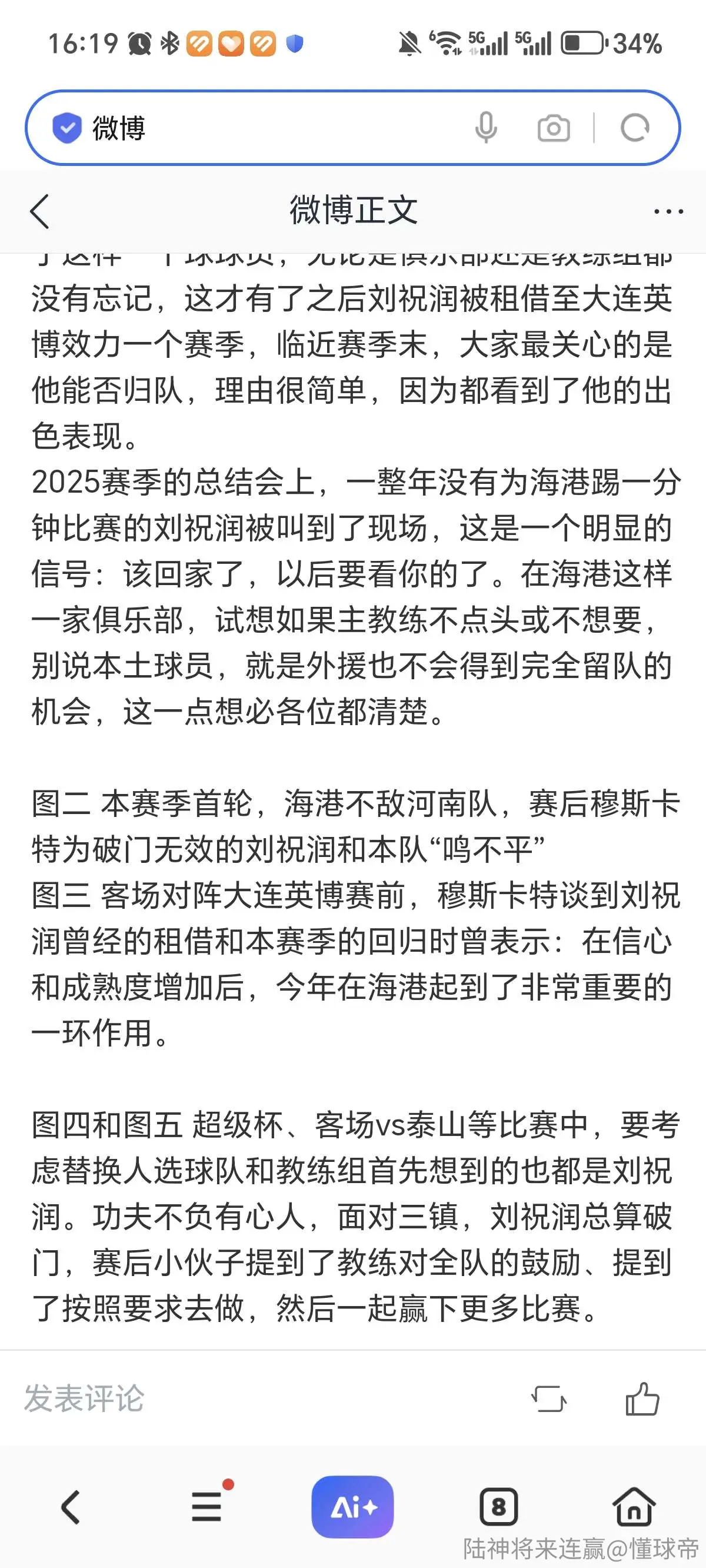This screenshot has height=1568, width=706.
Task: Go back from 微博正文 page
Action: (39, 211)
